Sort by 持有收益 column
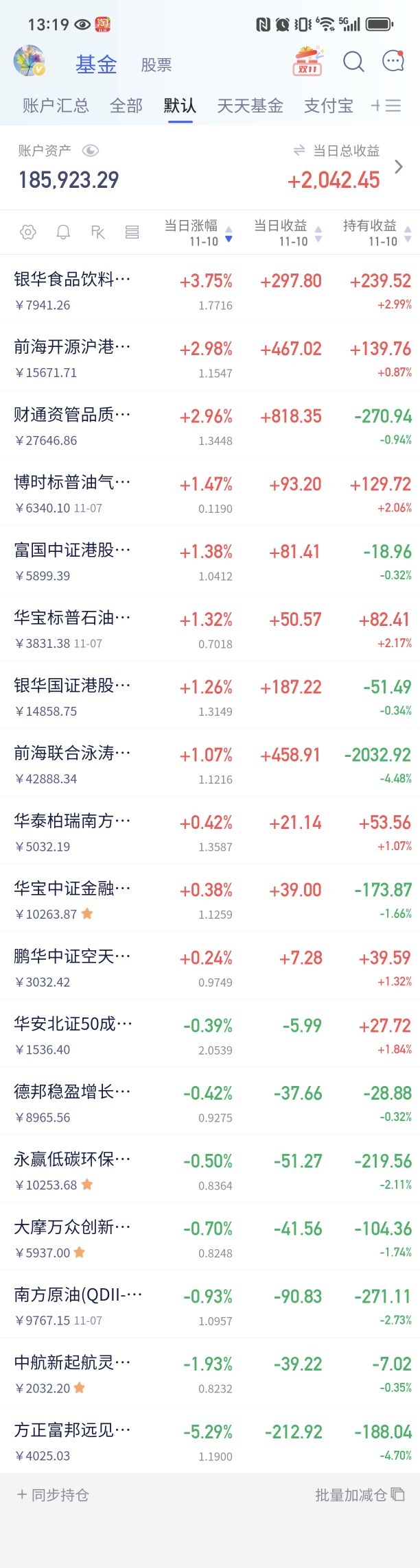The width and height of the screenshot is (420, 1568). click(376, 232)
